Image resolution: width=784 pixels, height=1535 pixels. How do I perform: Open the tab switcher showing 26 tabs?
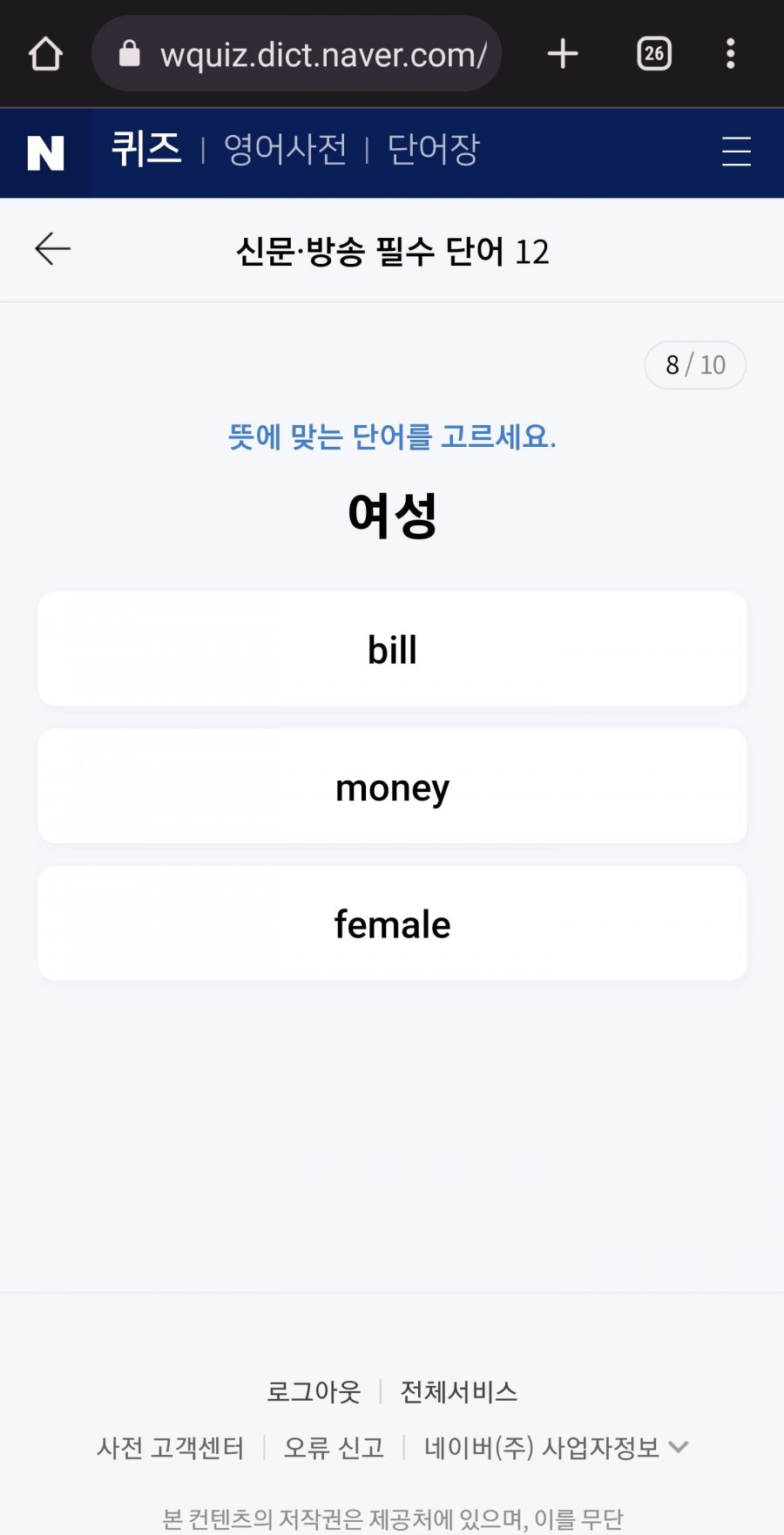pos(654,54)
